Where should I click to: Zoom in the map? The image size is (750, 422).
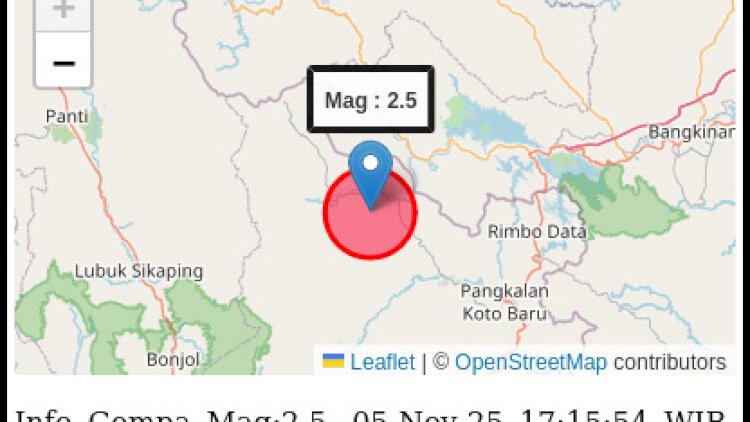click(x=63, y=12)
